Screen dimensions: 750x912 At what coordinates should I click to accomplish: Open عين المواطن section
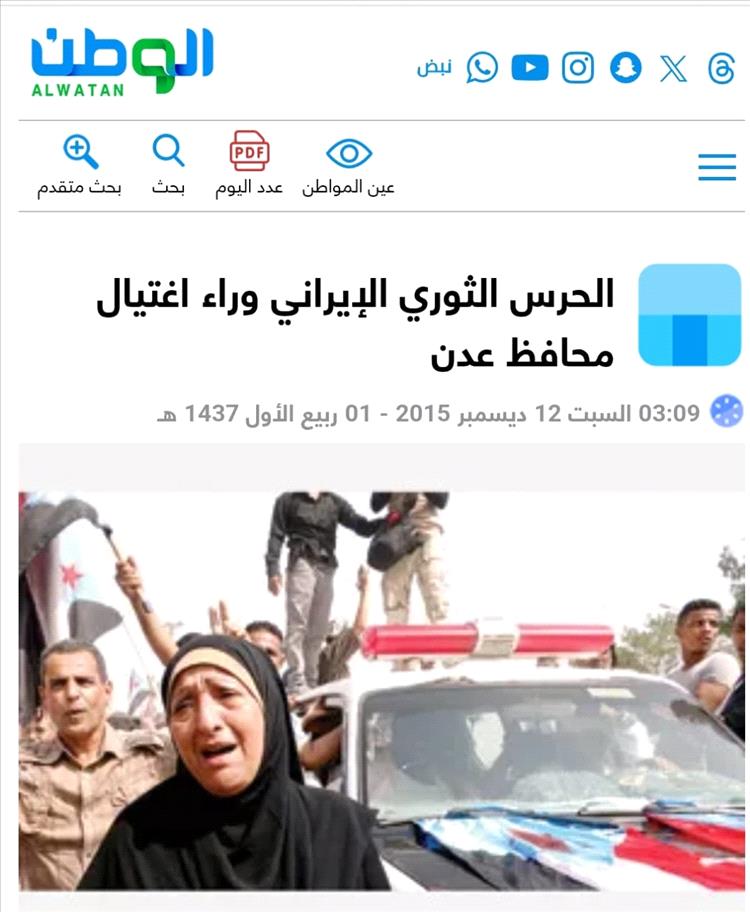click(x=349, y=165)
